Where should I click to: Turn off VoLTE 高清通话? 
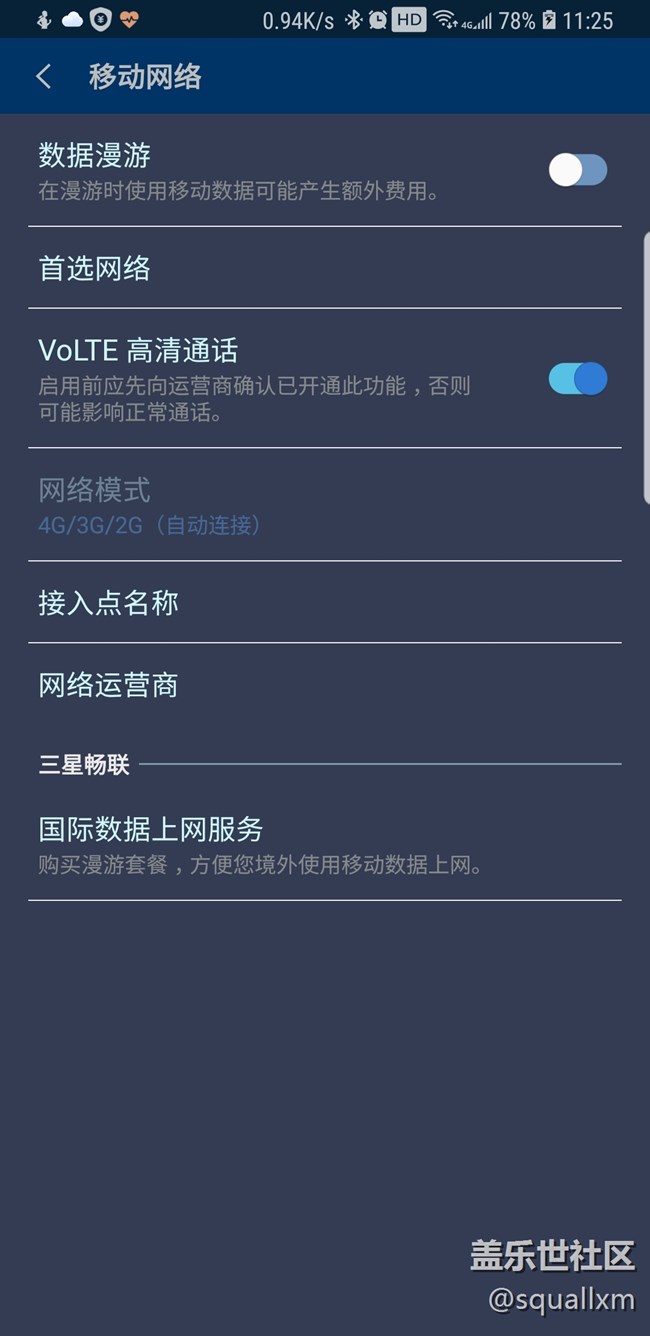[577, 379]
